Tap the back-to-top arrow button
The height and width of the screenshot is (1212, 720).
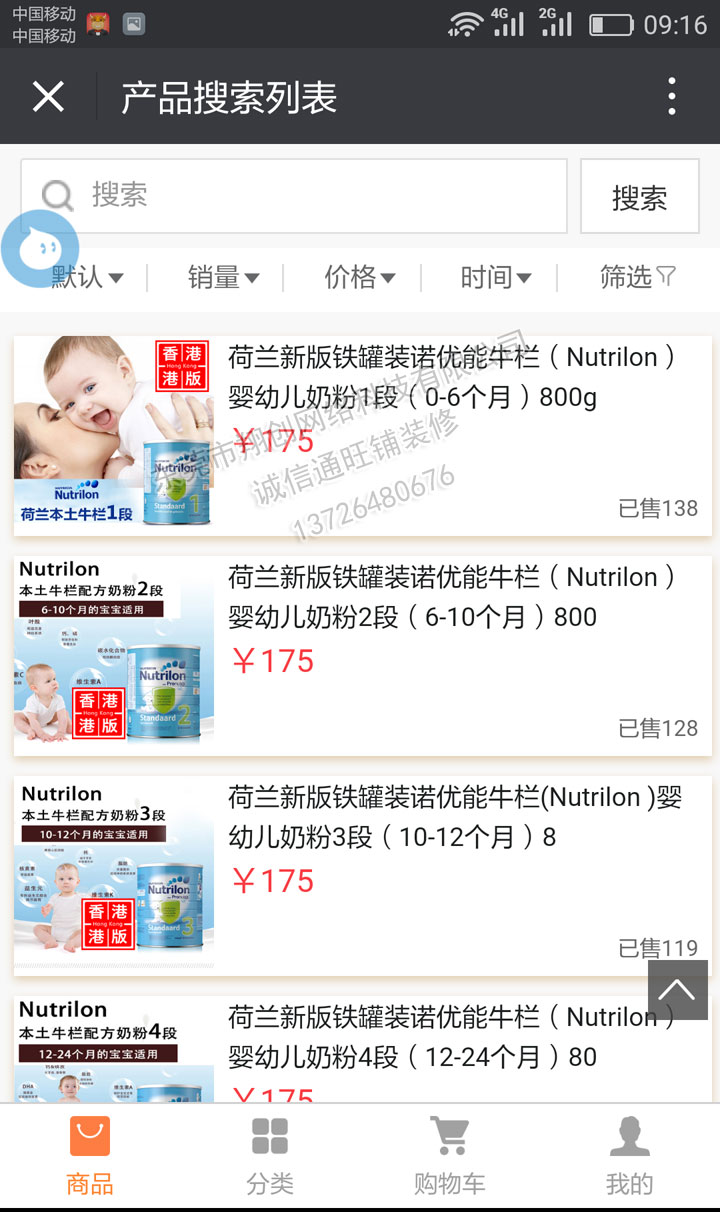click(677, 990)
